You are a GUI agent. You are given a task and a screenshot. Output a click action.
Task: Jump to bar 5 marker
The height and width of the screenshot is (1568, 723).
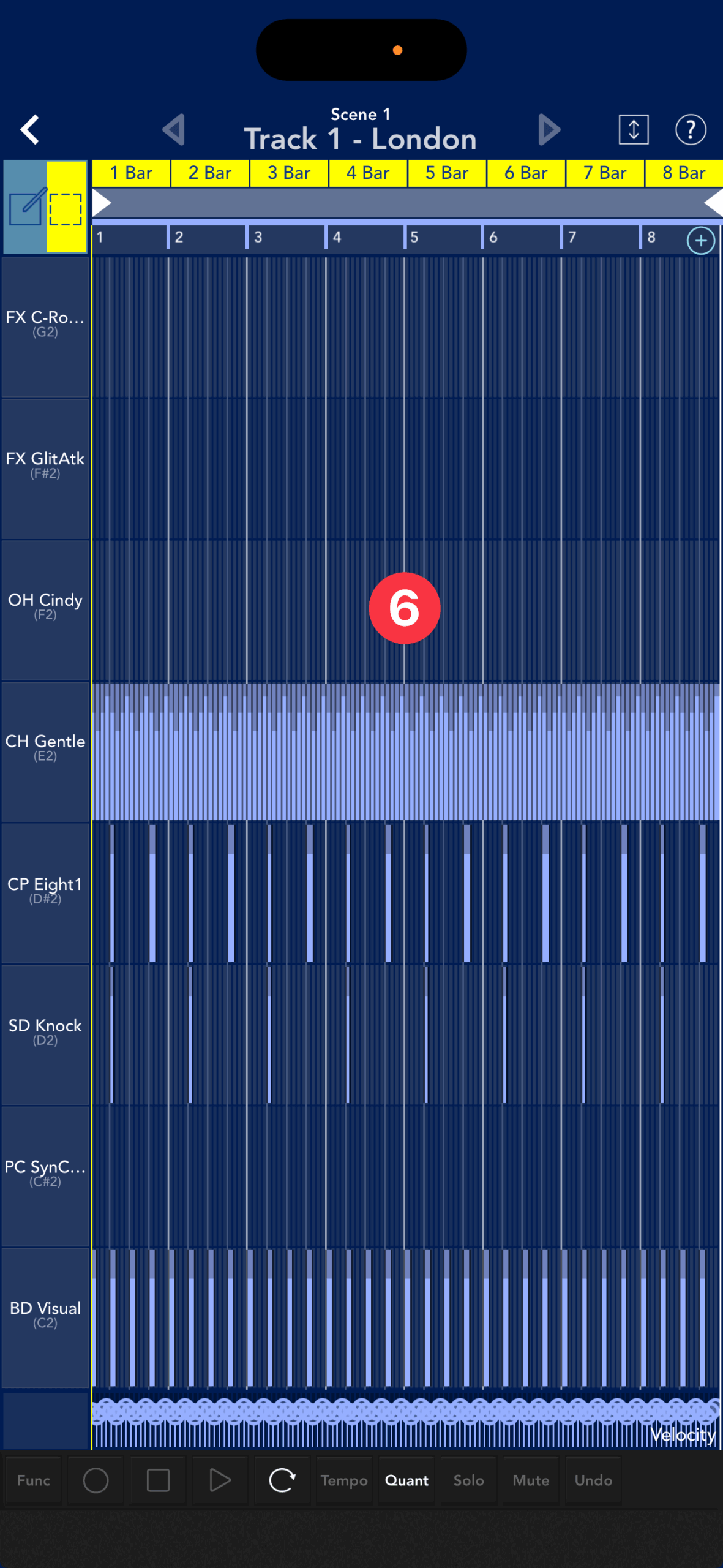[414, 238]
